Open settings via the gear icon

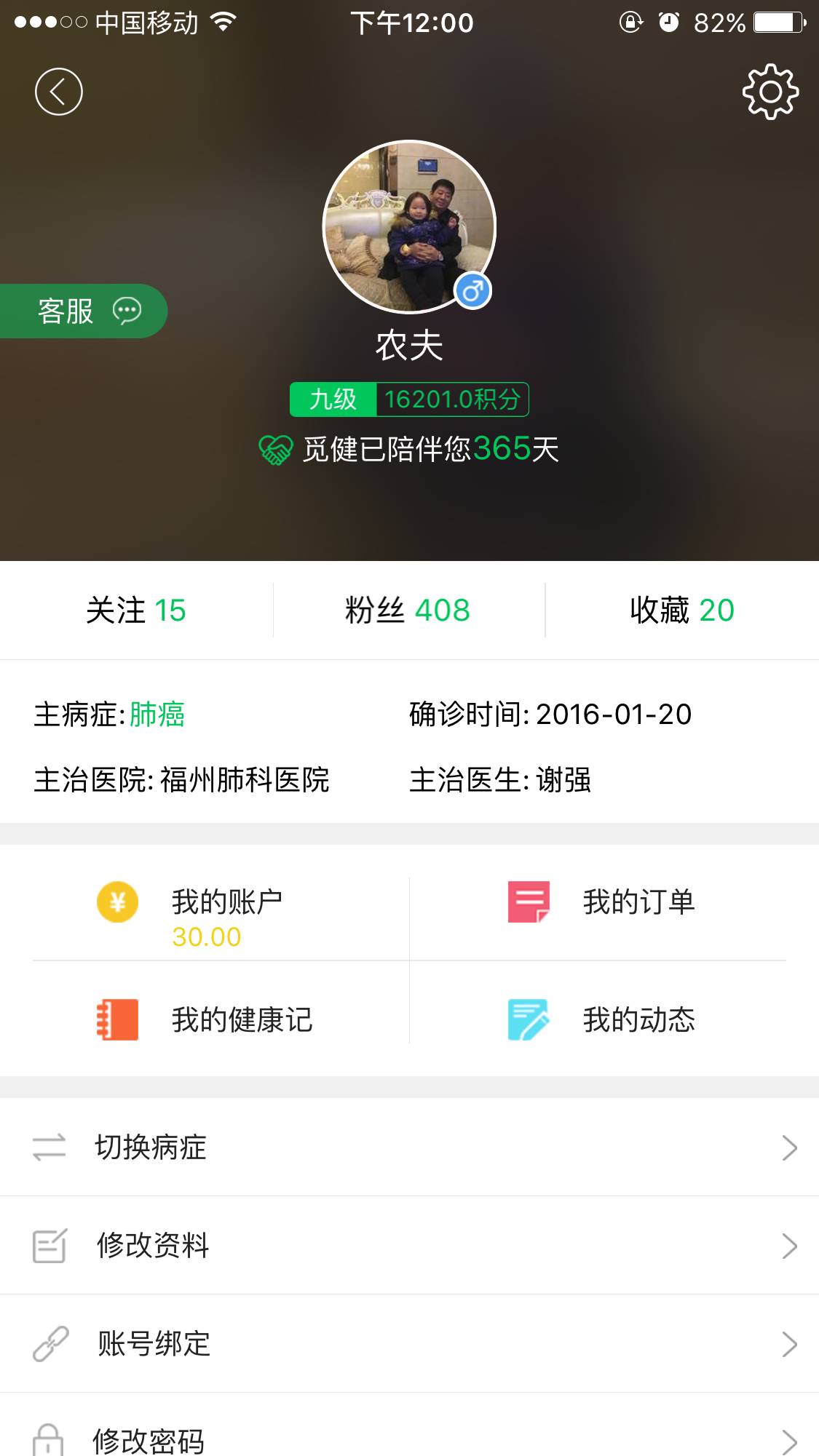pyautogui.click(x=770, y=92)
